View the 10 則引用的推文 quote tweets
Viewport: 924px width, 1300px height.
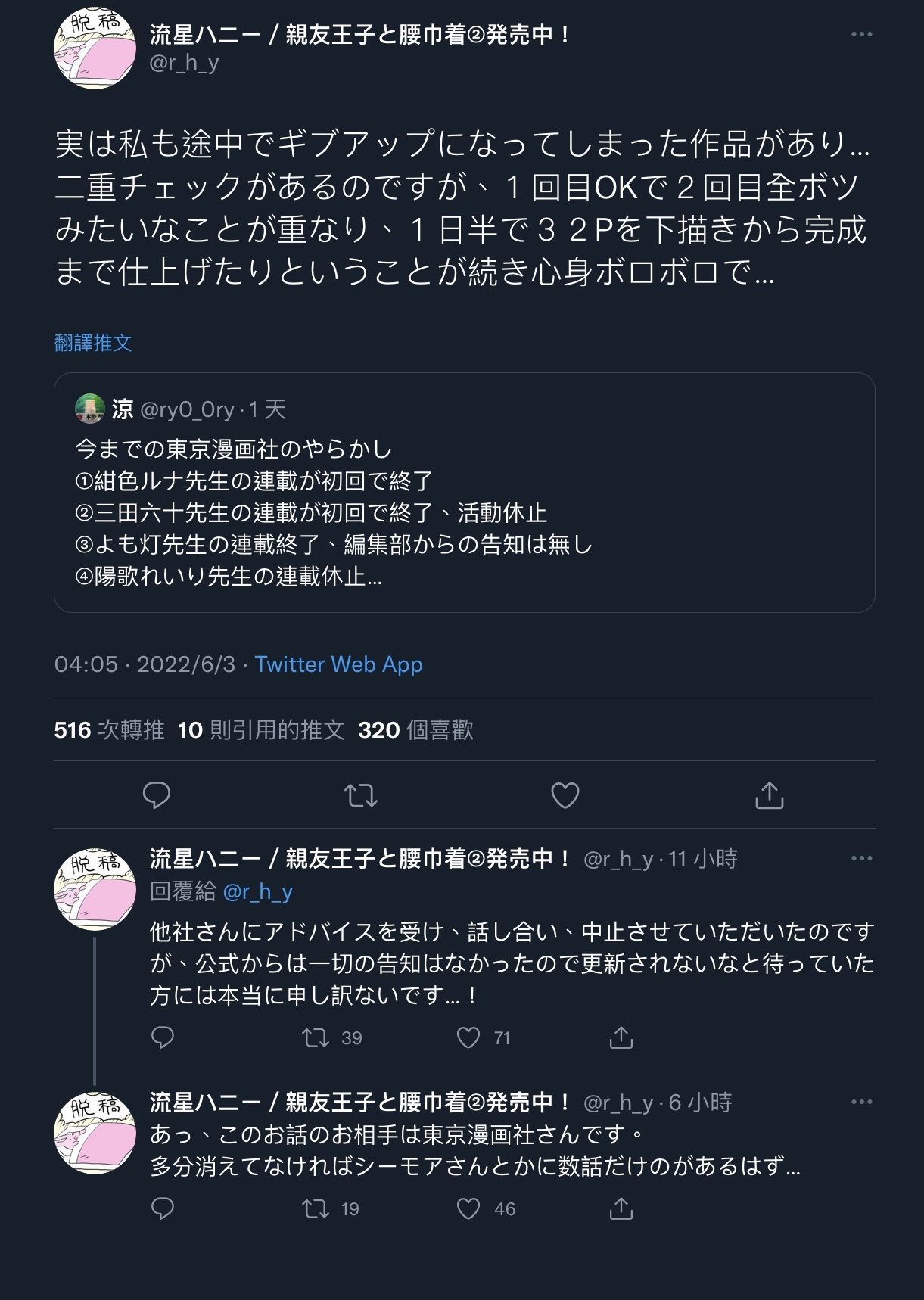click(261, 730)
